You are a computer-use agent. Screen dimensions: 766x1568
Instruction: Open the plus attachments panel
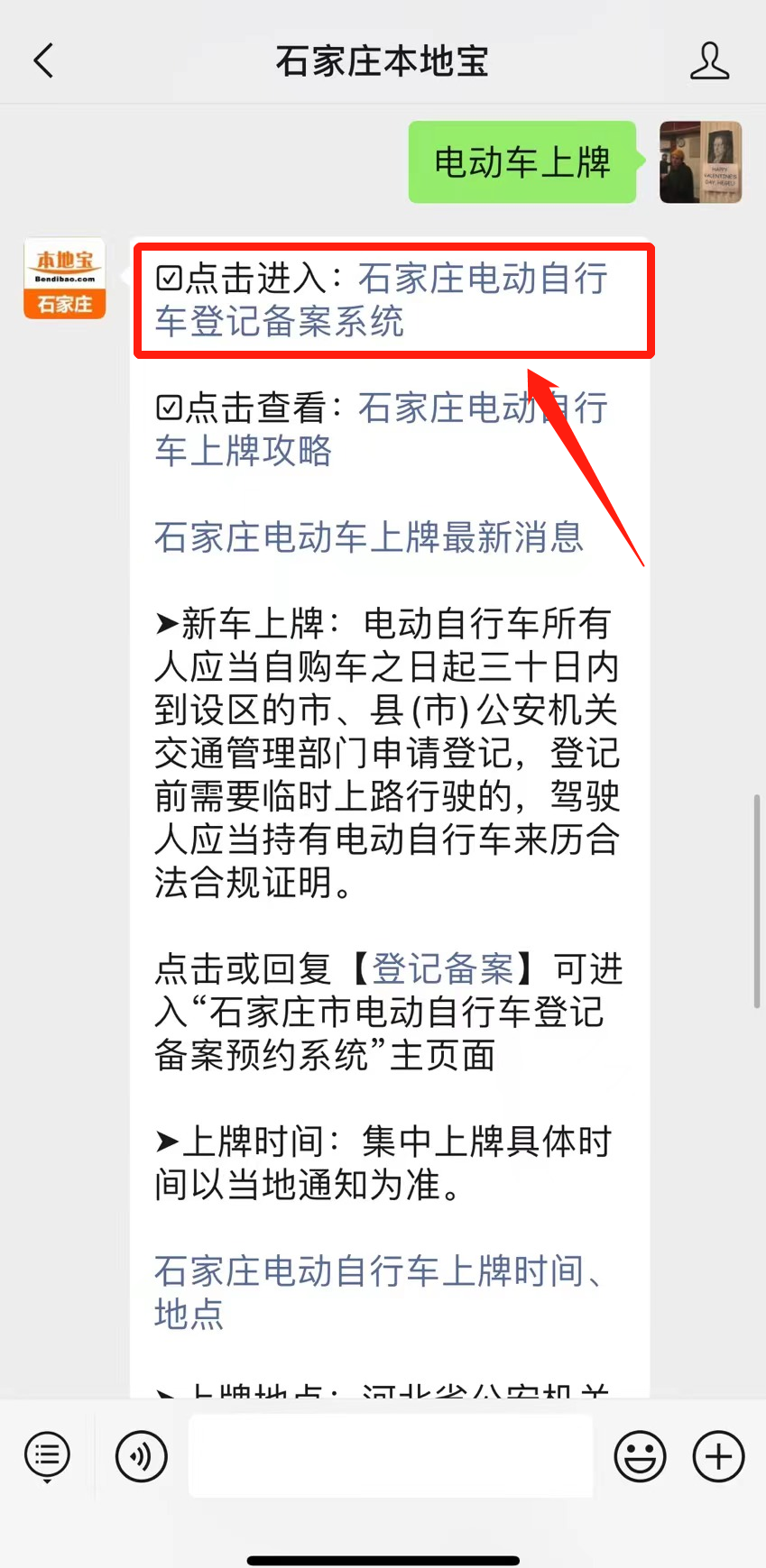[x=718, y=1456]
